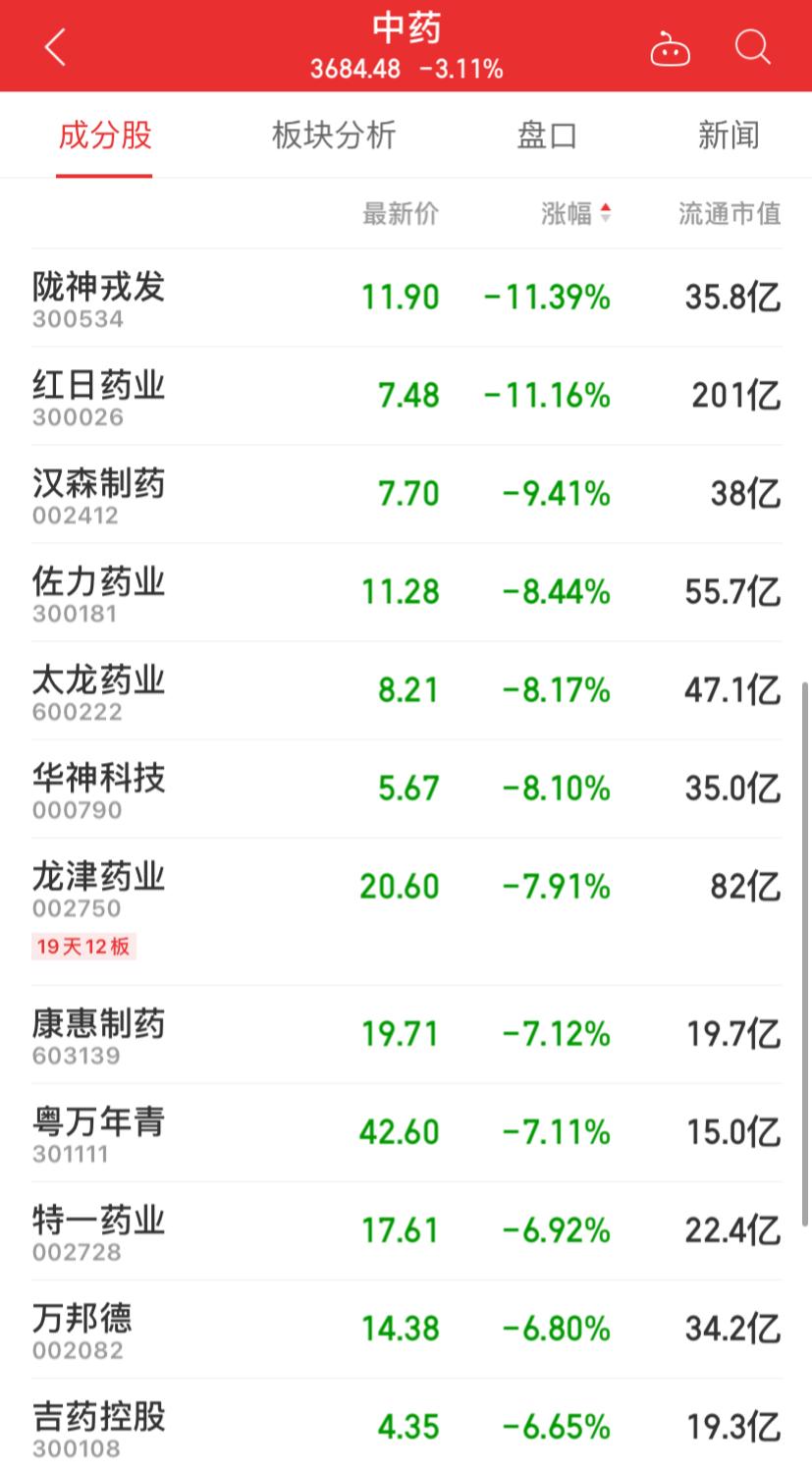Select 粤万年青 from the list

406,1132
